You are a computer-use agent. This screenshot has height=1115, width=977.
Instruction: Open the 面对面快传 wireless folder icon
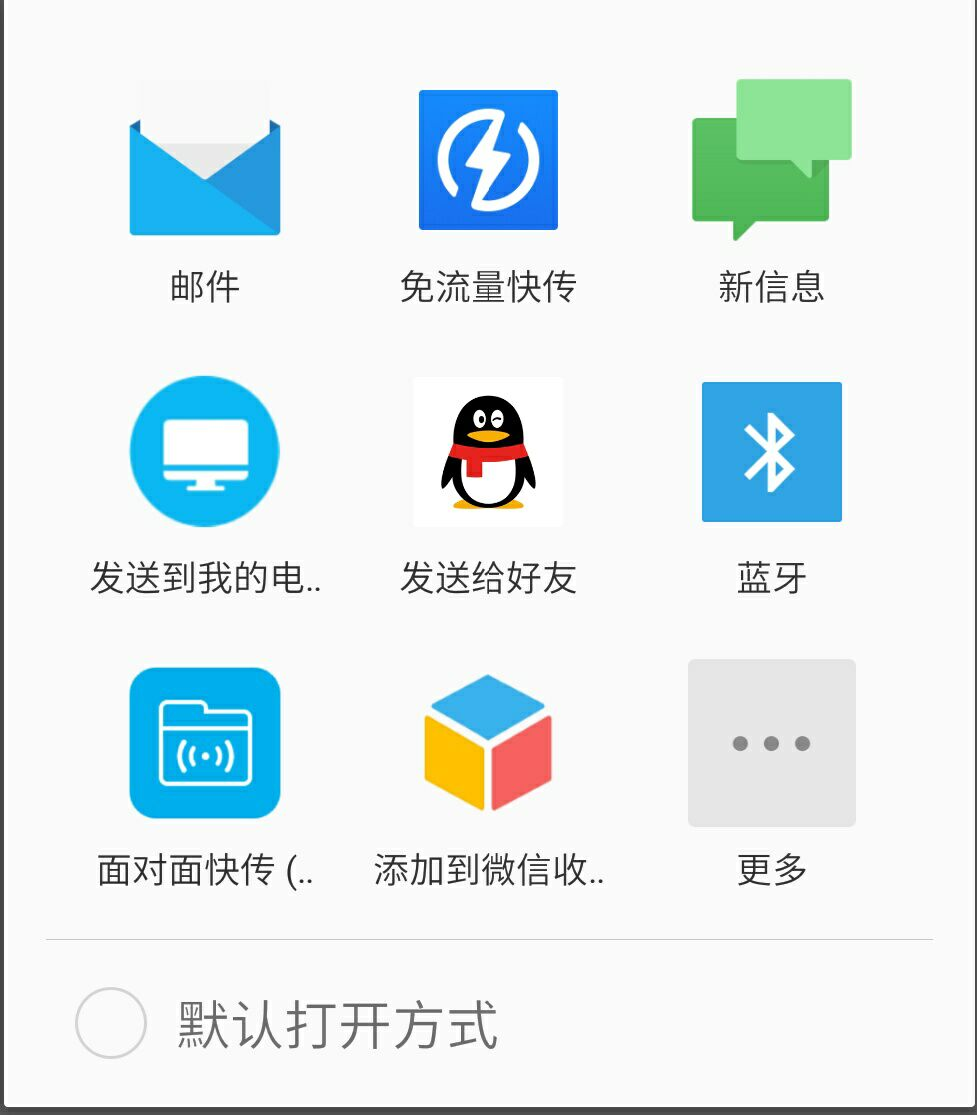203,743
